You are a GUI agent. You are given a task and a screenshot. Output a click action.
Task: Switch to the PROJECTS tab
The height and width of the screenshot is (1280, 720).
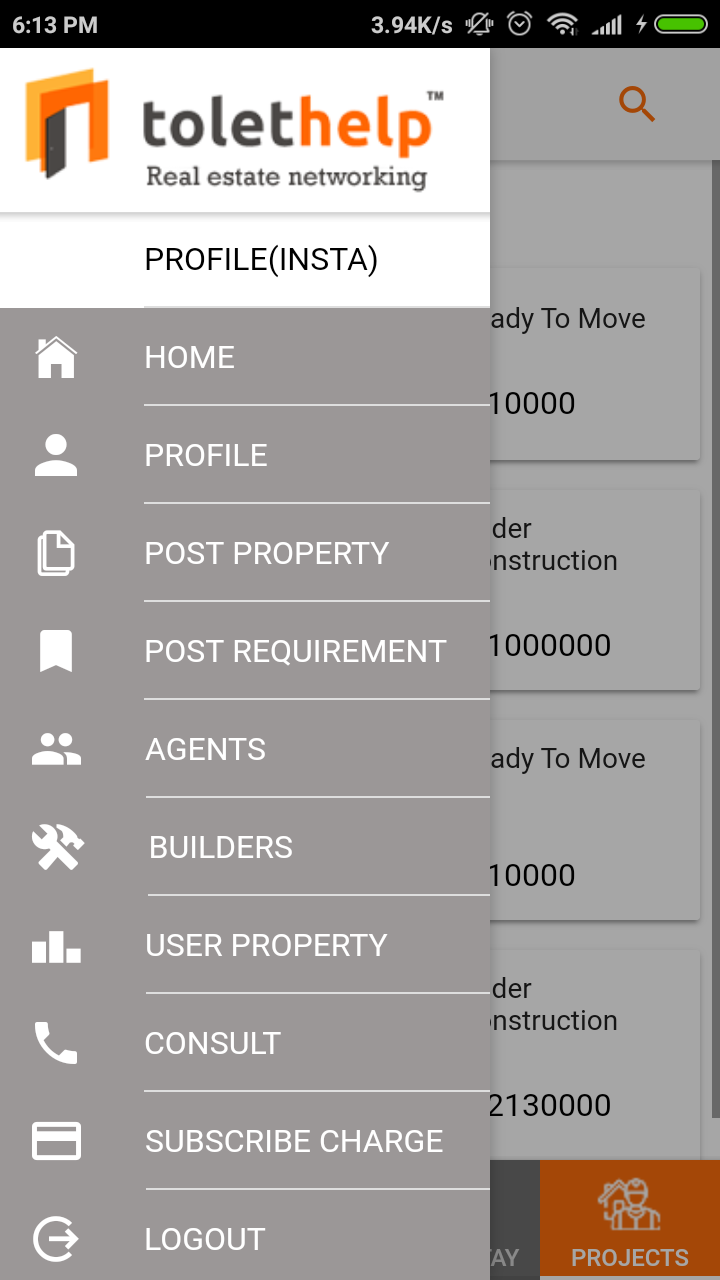(x=630, y=1220)
